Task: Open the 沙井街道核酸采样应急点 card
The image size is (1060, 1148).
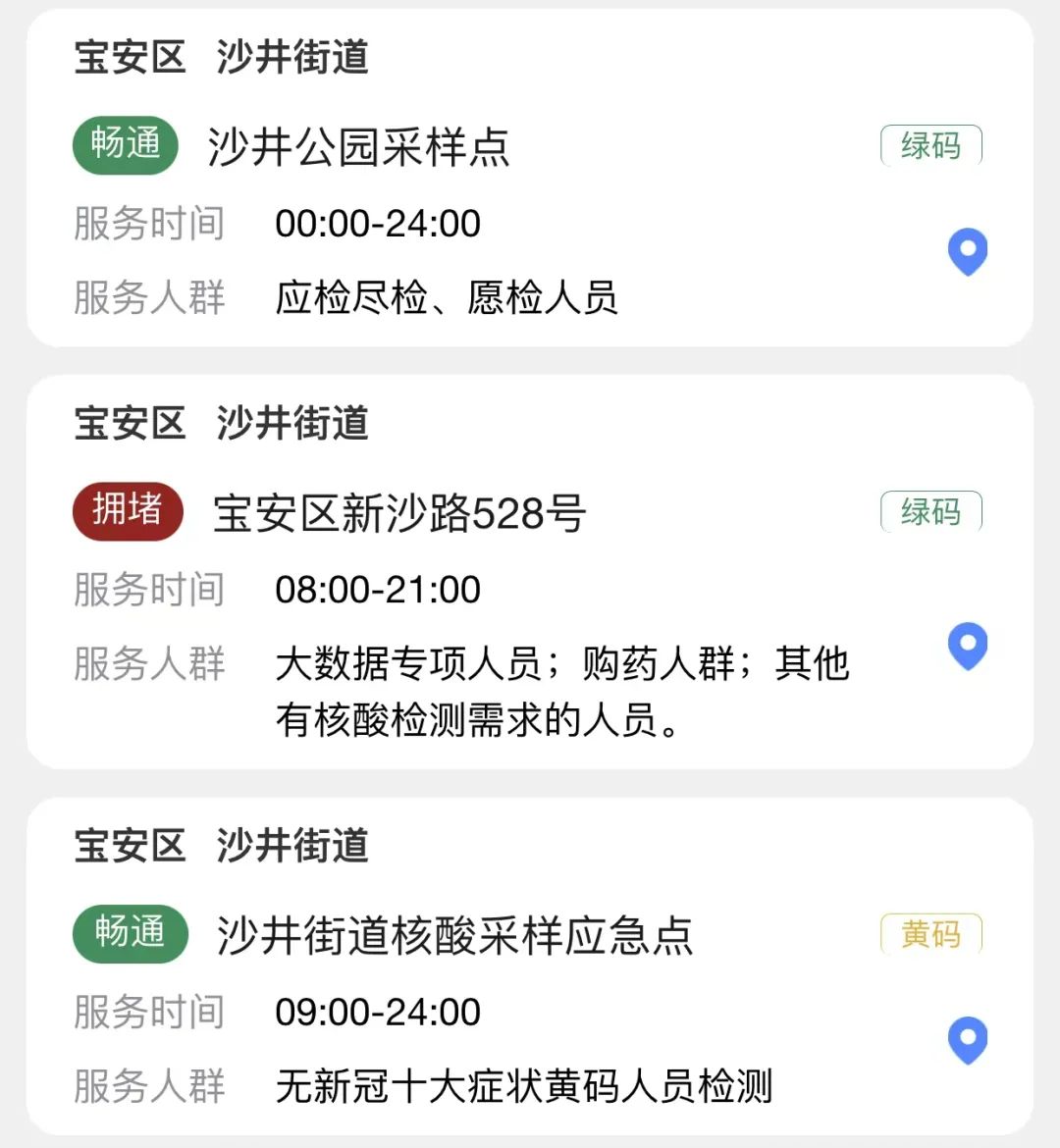Action: (x=454, y=936)
